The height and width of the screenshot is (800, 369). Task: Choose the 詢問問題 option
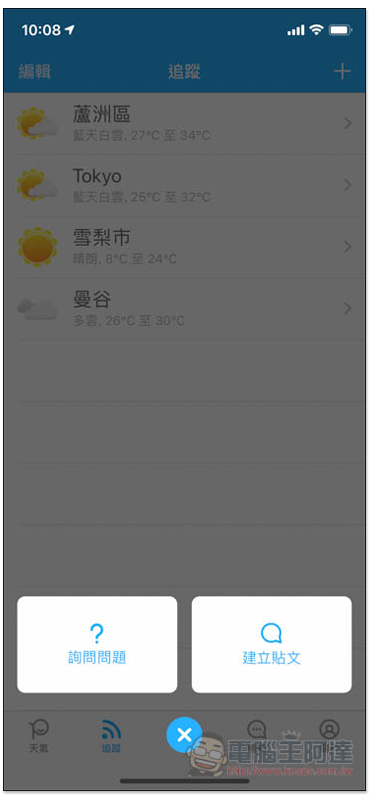pyautogui.click(x=97, y=644)
